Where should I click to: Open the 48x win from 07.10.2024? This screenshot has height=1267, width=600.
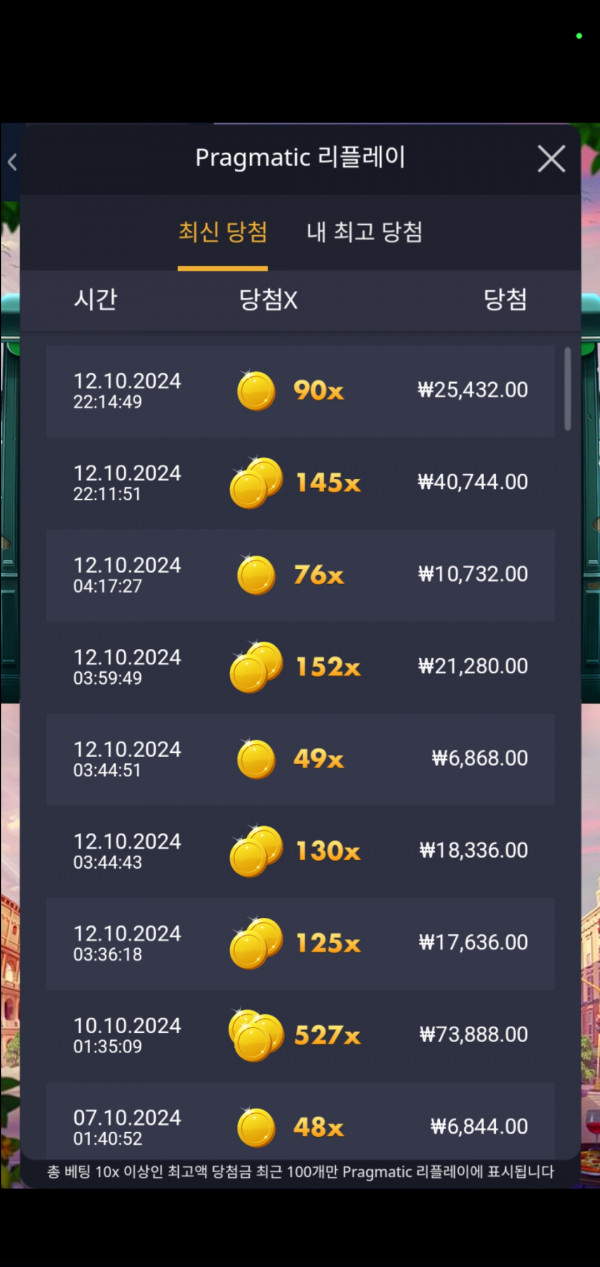pyautogui.click(x=300, y=1127)
